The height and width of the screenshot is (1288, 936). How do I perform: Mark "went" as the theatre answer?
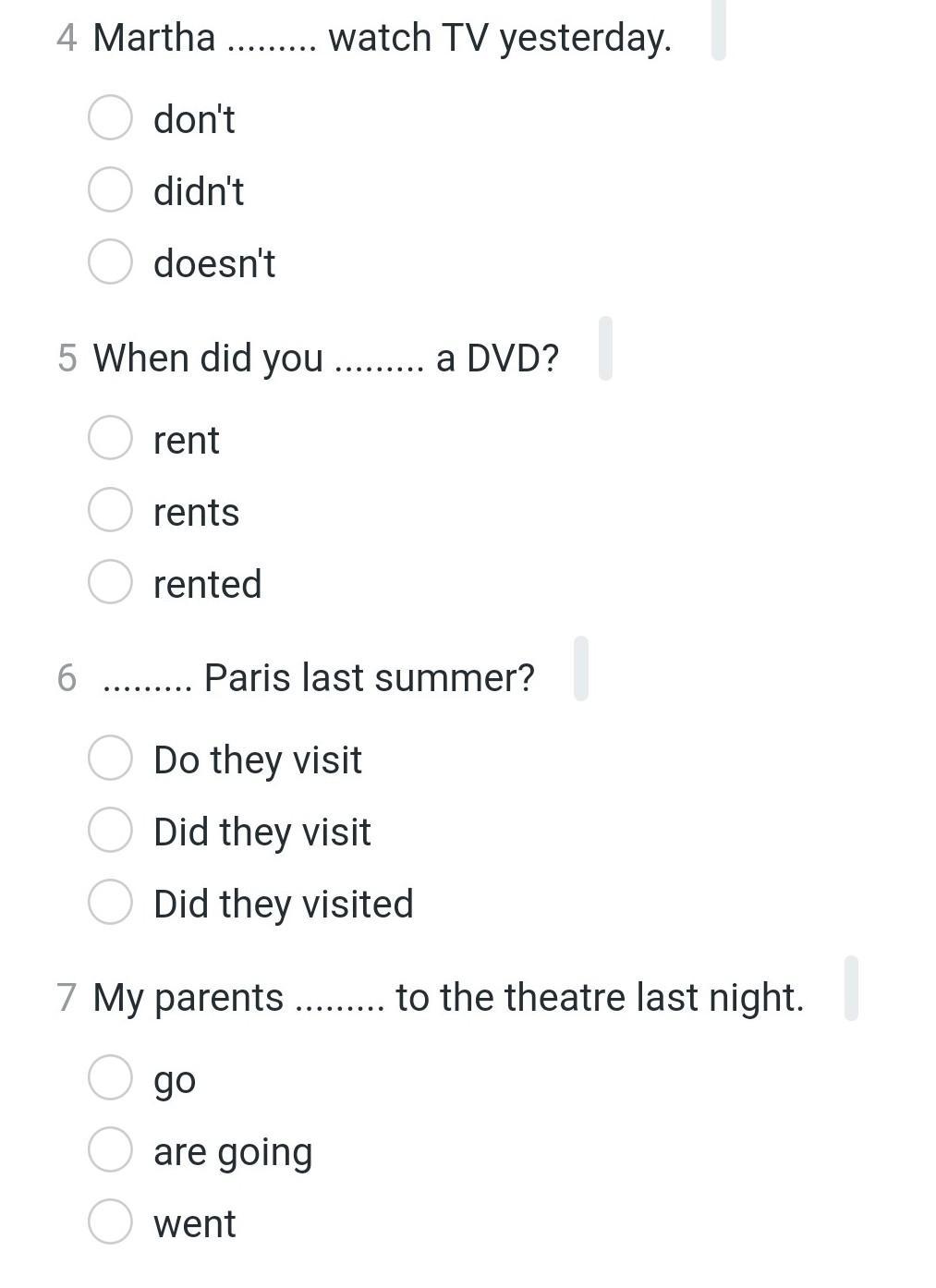point(110,1221)
